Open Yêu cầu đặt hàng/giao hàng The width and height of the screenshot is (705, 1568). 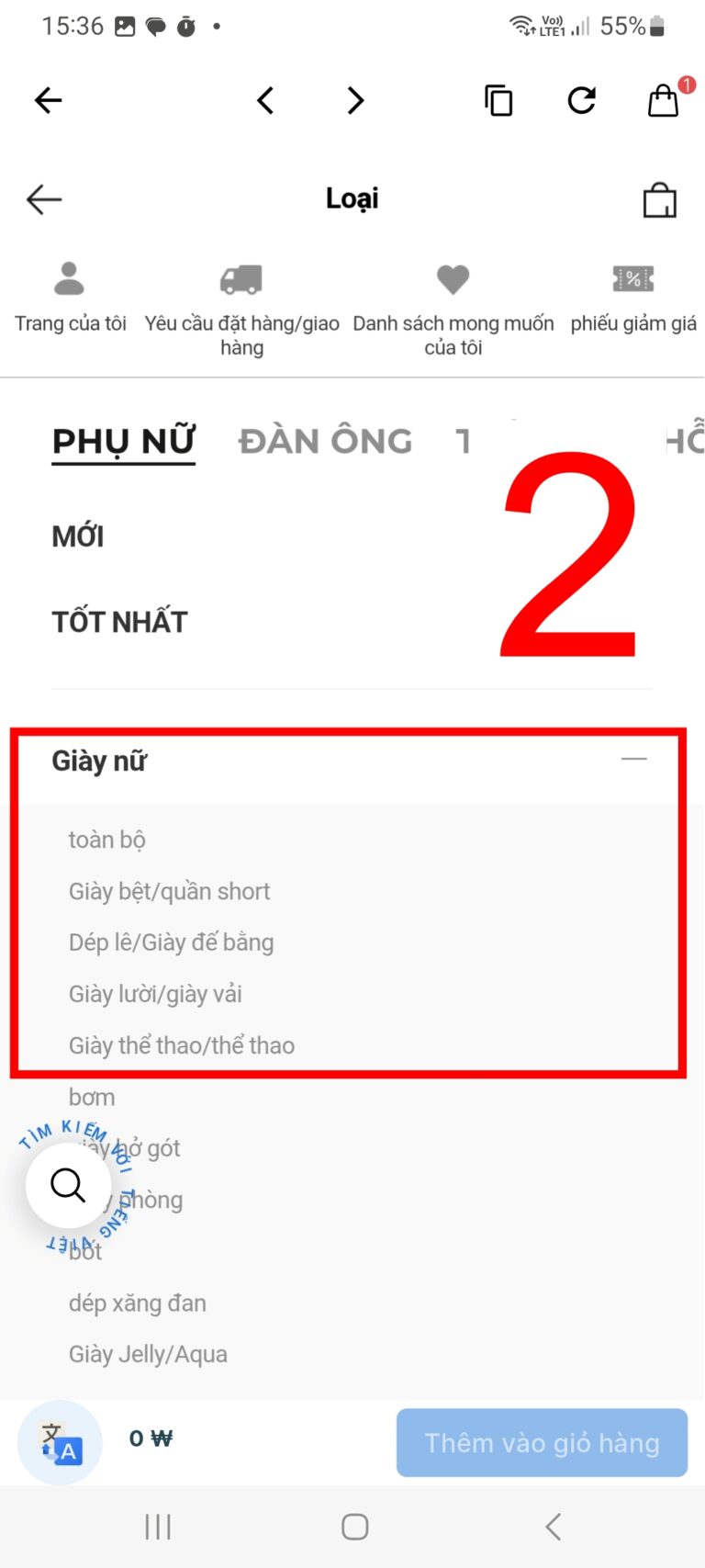coord(241,307)
